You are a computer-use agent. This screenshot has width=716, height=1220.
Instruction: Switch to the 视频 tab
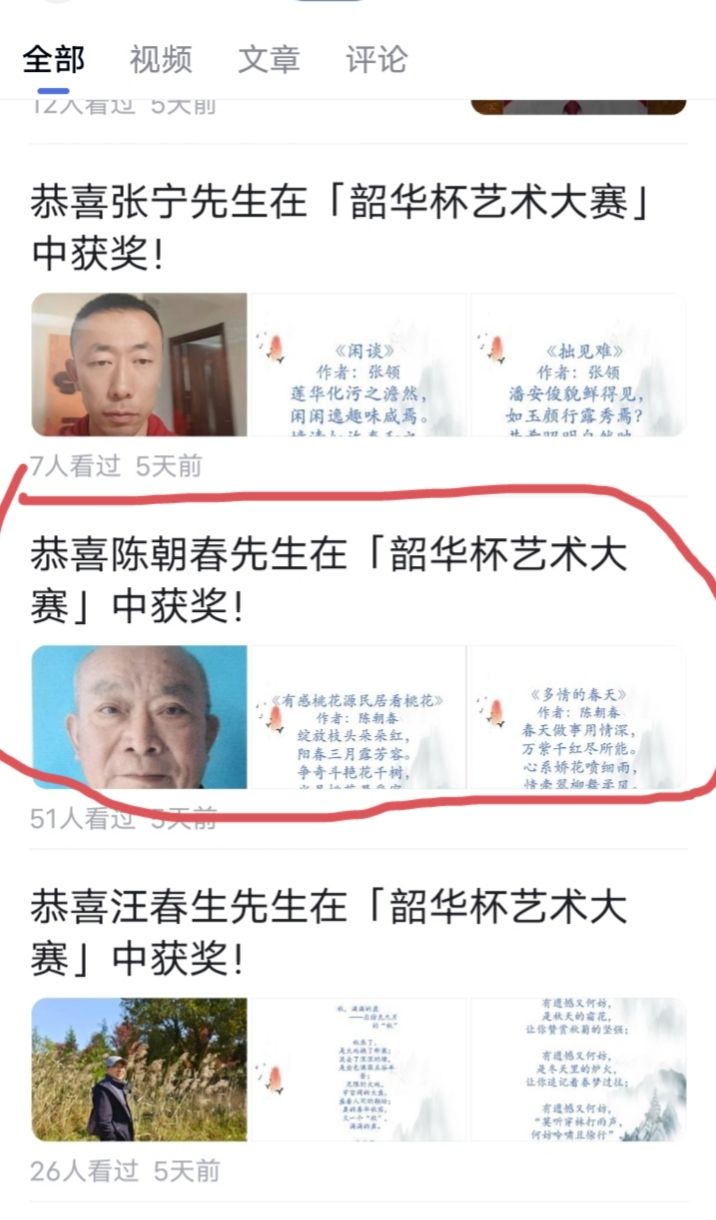pos(161,59)
